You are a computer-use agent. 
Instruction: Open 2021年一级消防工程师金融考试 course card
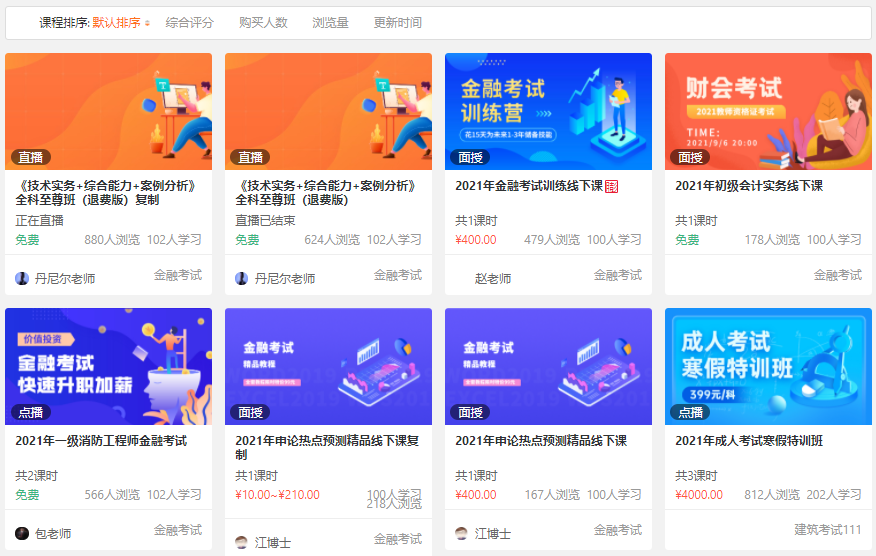click(x=101, y=441)
